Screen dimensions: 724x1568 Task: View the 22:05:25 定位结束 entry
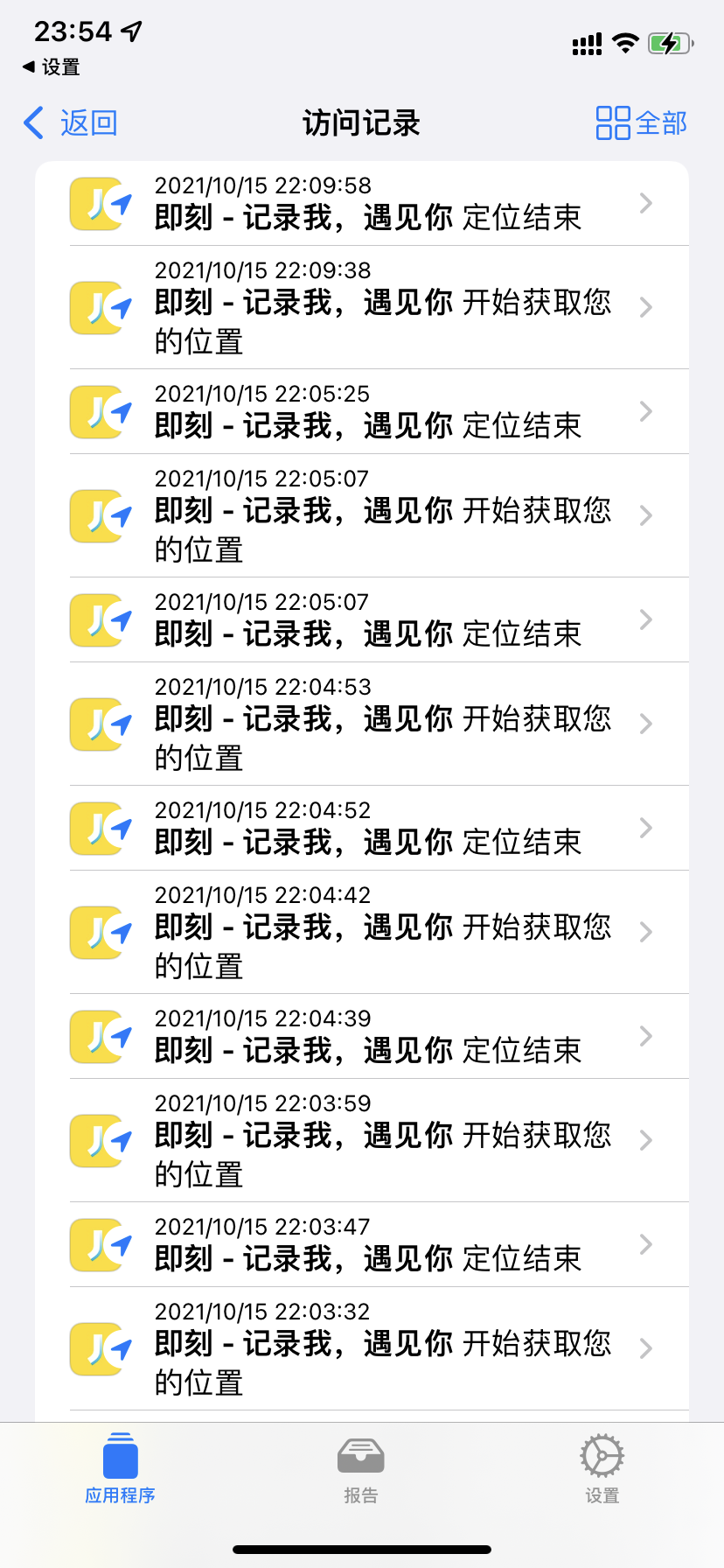click(x=367, y=411)
